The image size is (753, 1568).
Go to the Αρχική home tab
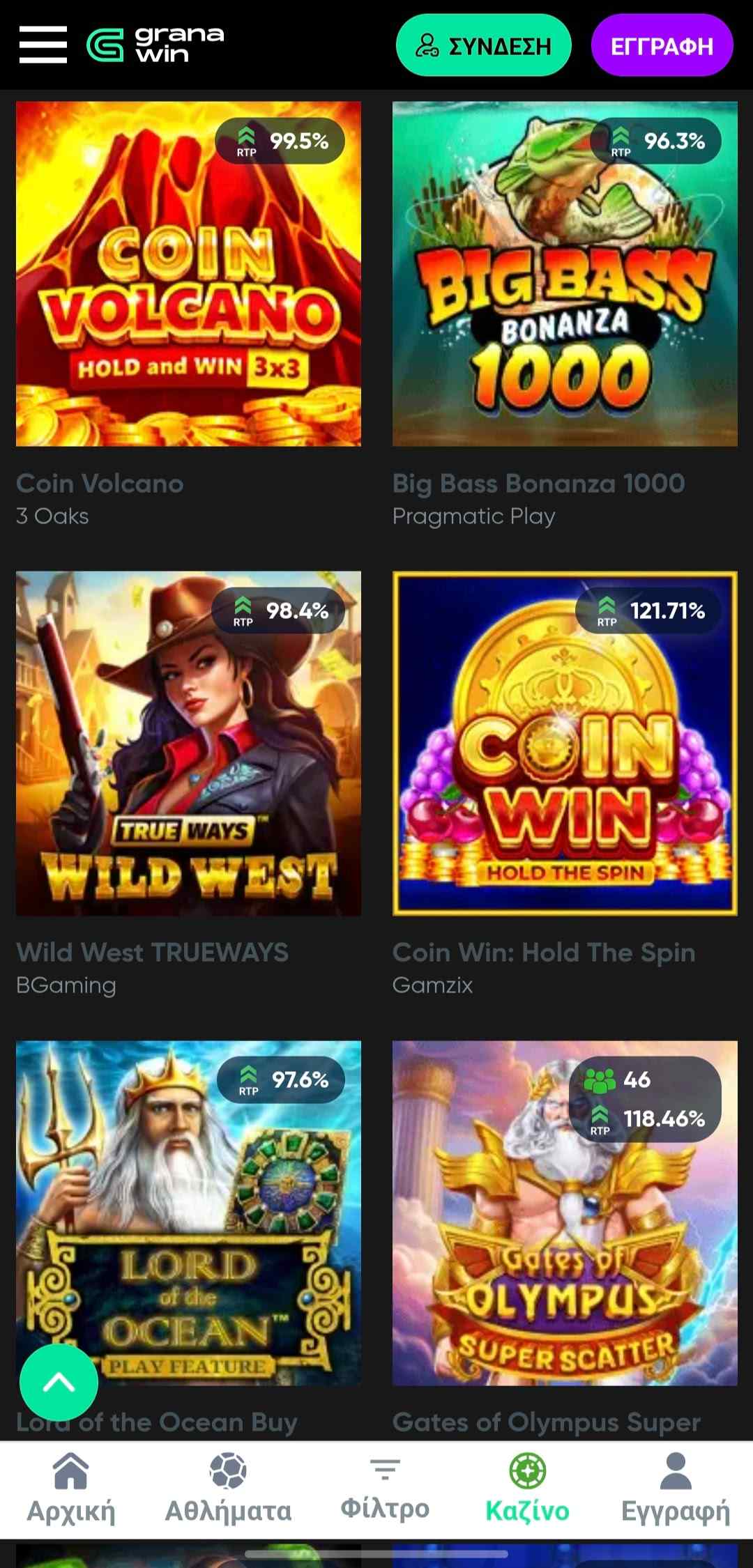coord(71,1489)
